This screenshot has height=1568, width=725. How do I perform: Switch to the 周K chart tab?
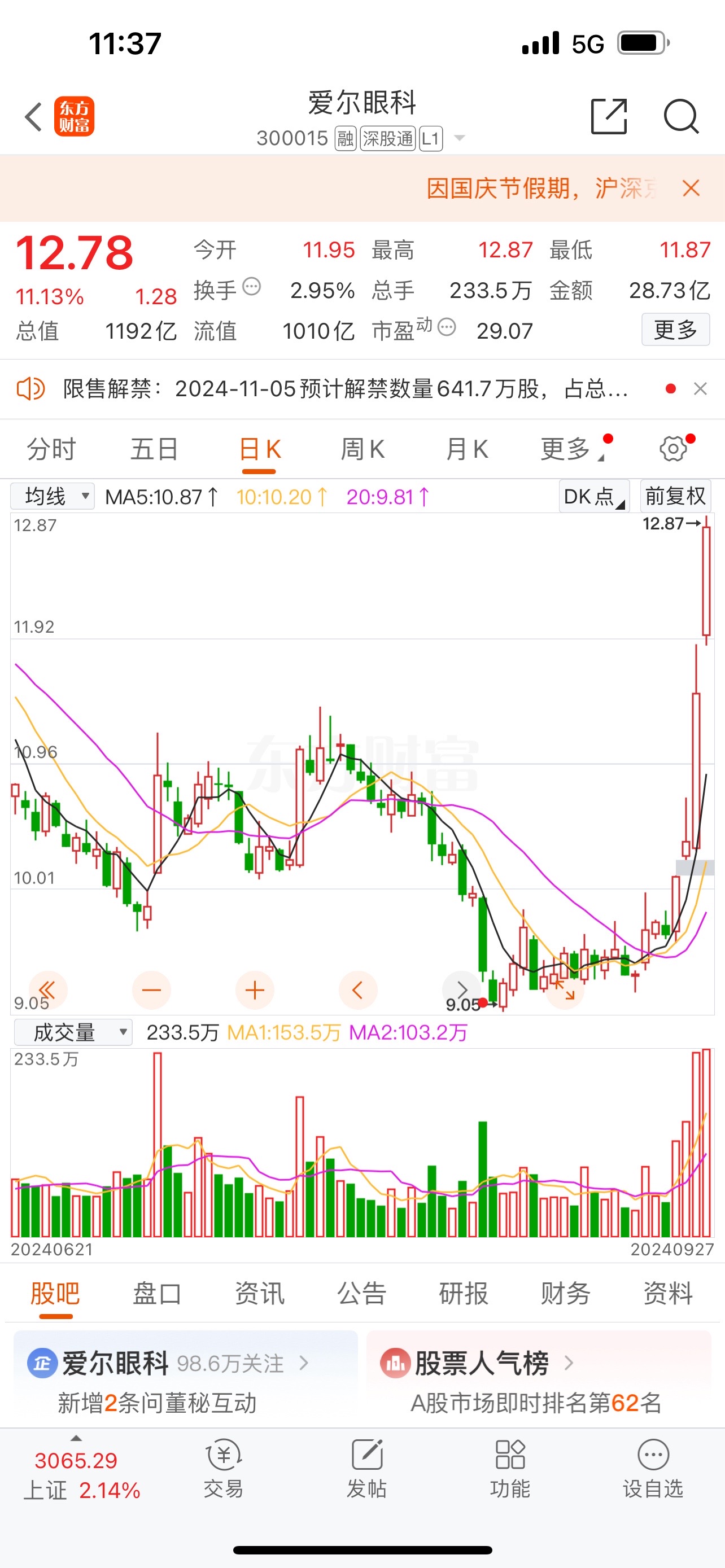click(x=362, y=449)
